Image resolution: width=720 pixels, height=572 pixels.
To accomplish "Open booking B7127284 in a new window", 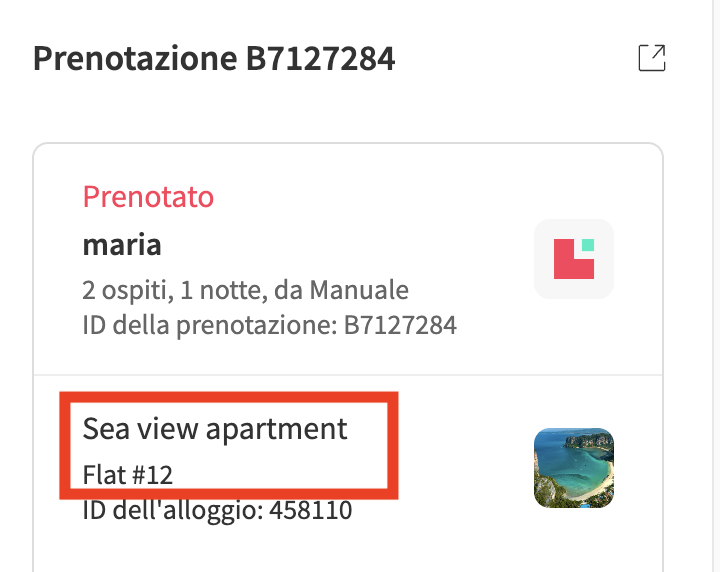I will click(x=652, y=59).
